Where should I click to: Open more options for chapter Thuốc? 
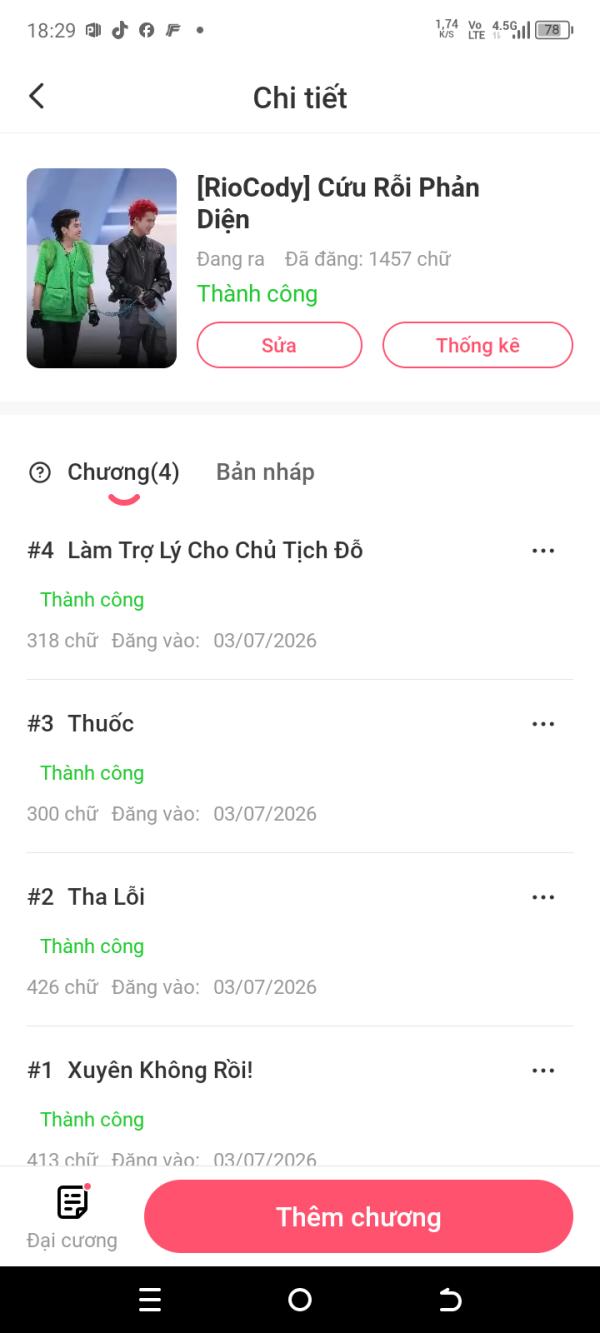point(543,724)
